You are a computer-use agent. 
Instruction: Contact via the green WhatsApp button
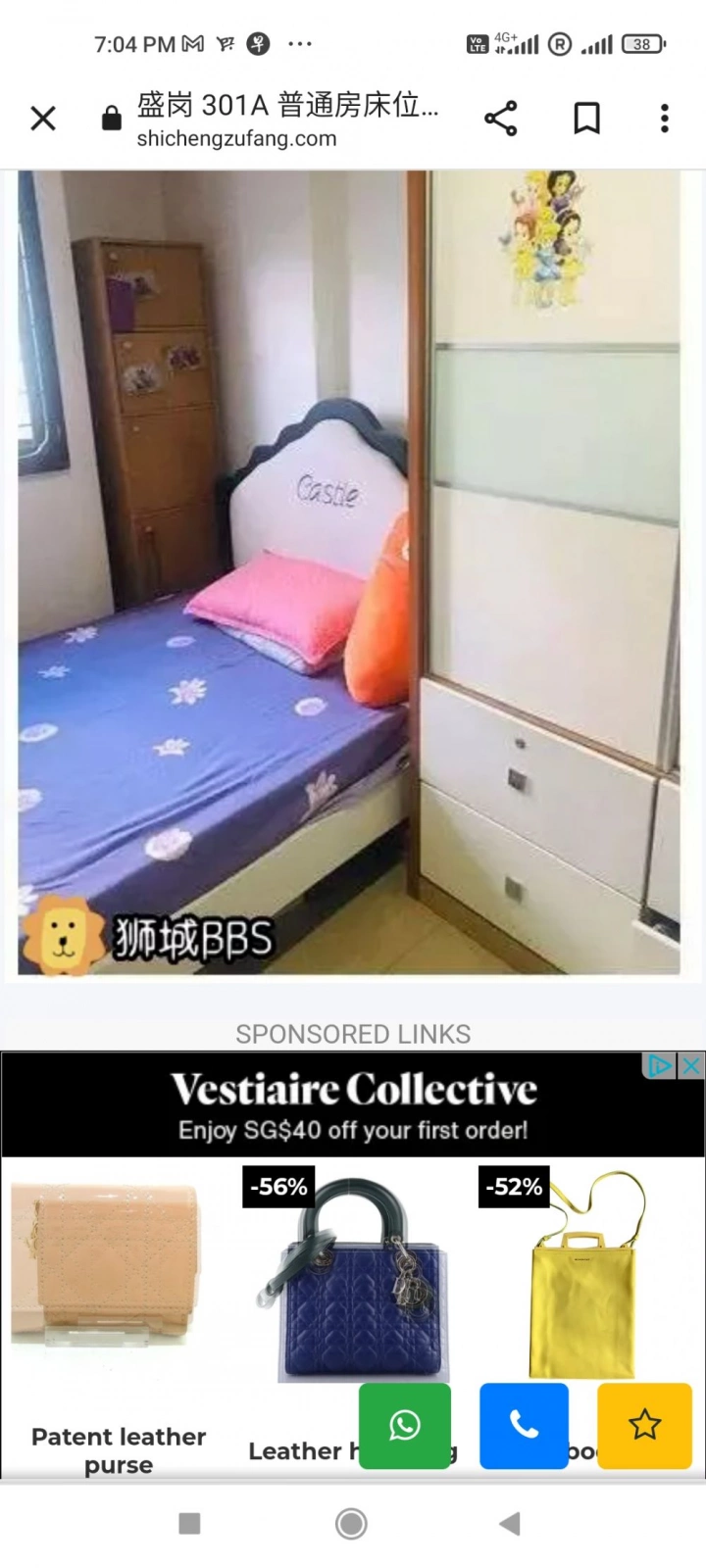(x=405, y=1426)
